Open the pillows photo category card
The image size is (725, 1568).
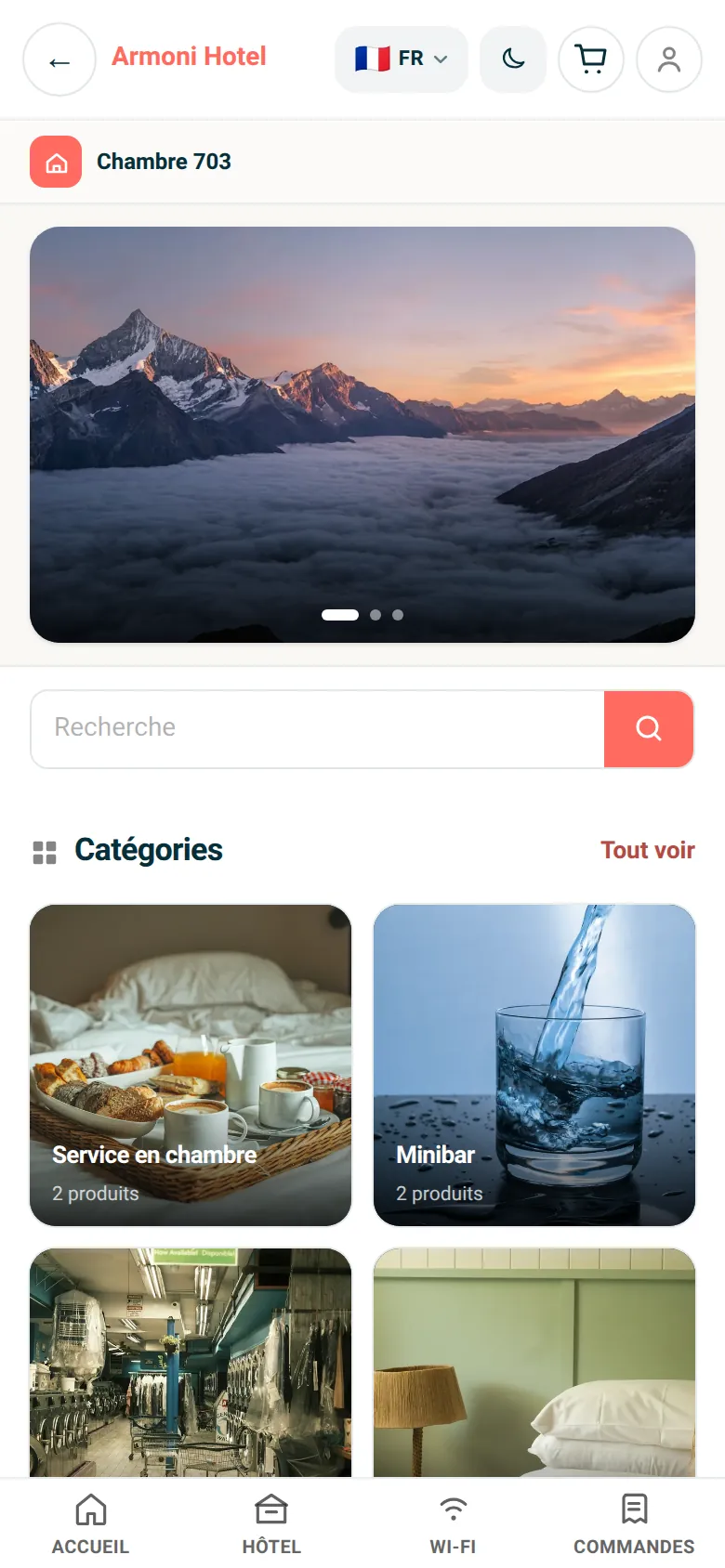pyautogui.click(x=534, y=1362)
